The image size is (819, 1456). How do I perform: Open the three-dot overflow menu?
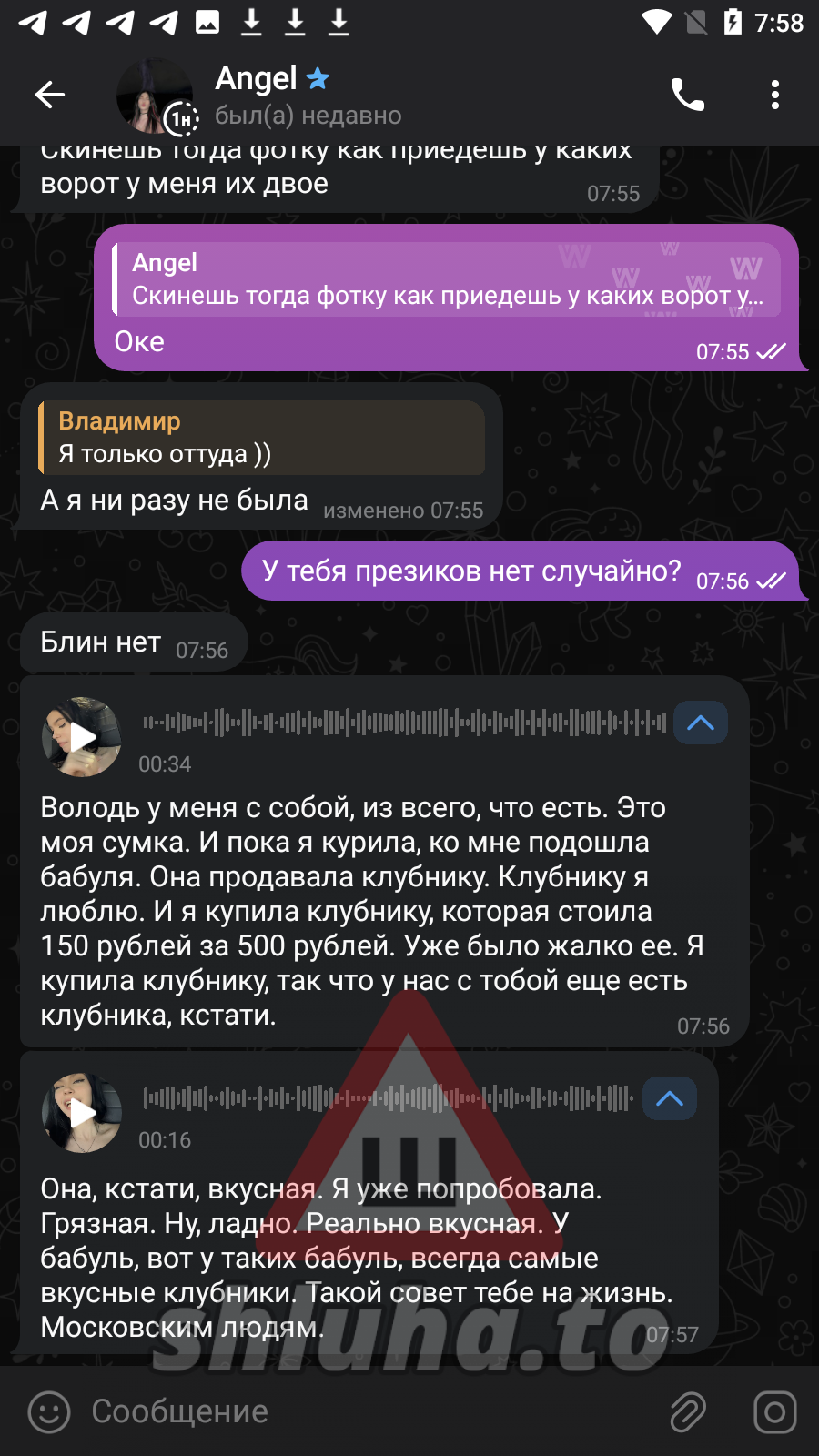775,94
